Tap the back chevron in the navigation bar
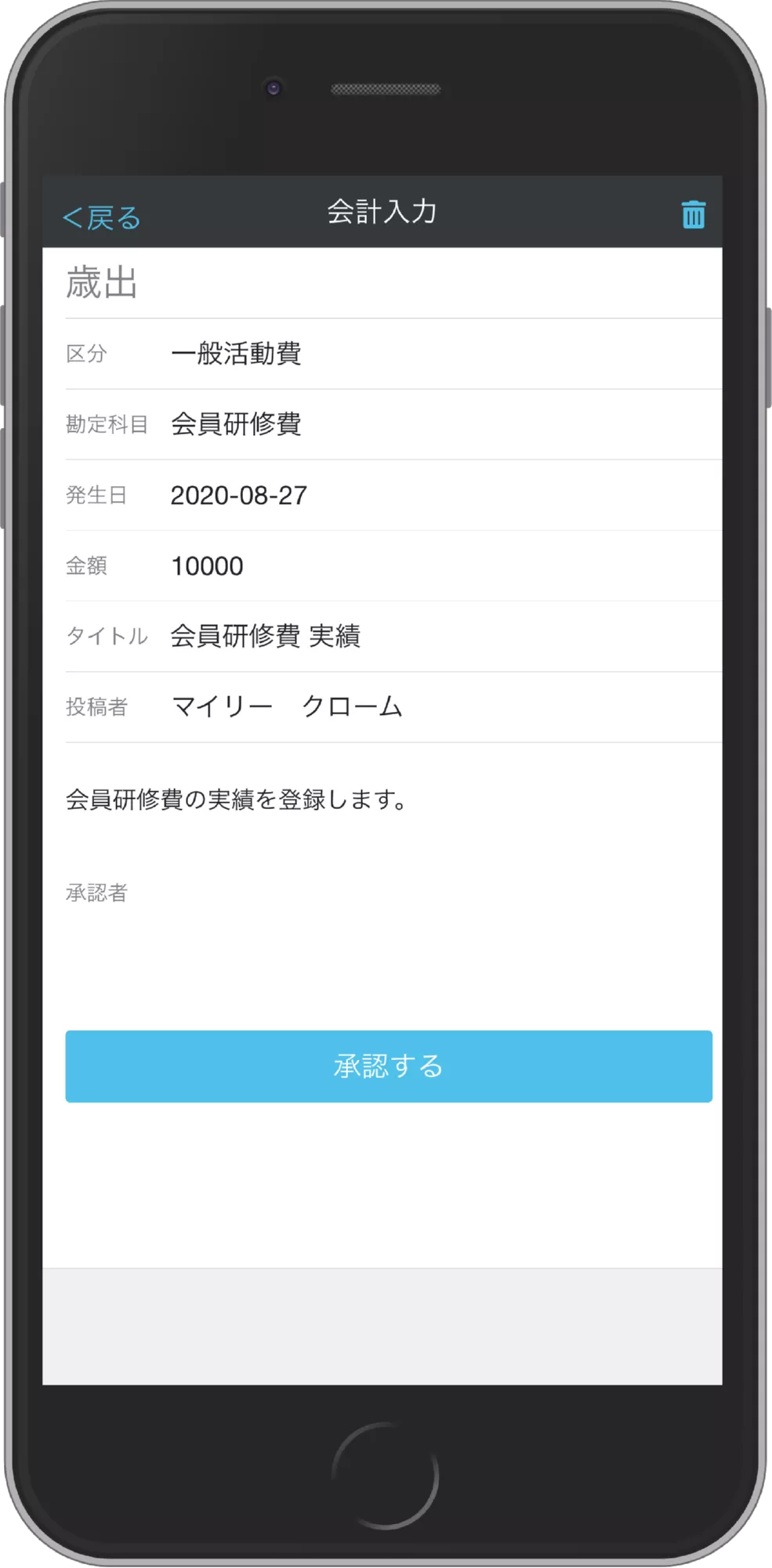 (73, 216)
